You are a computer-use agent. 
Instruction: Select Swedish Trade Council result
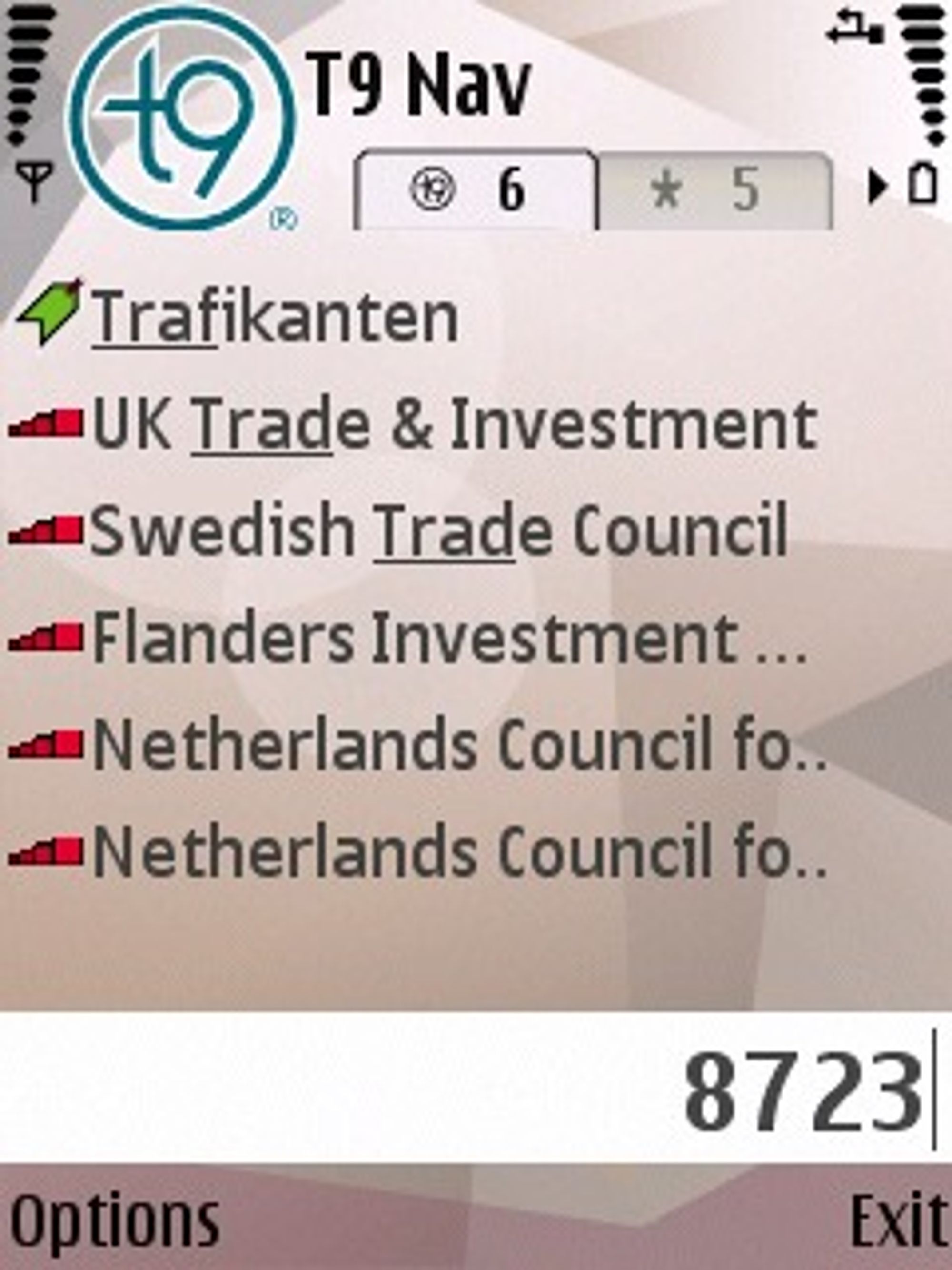coord(439,530)
